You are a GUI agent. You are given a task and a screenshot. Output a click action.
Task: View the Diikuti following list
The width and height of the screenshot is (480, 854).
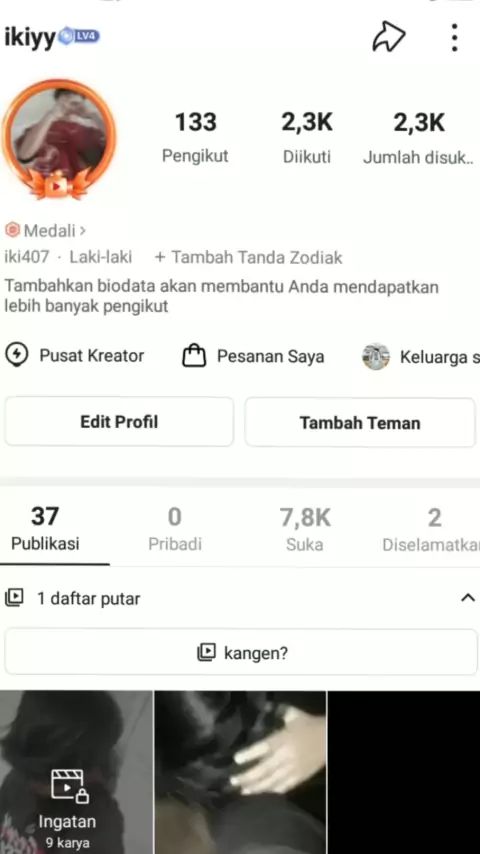307,137
